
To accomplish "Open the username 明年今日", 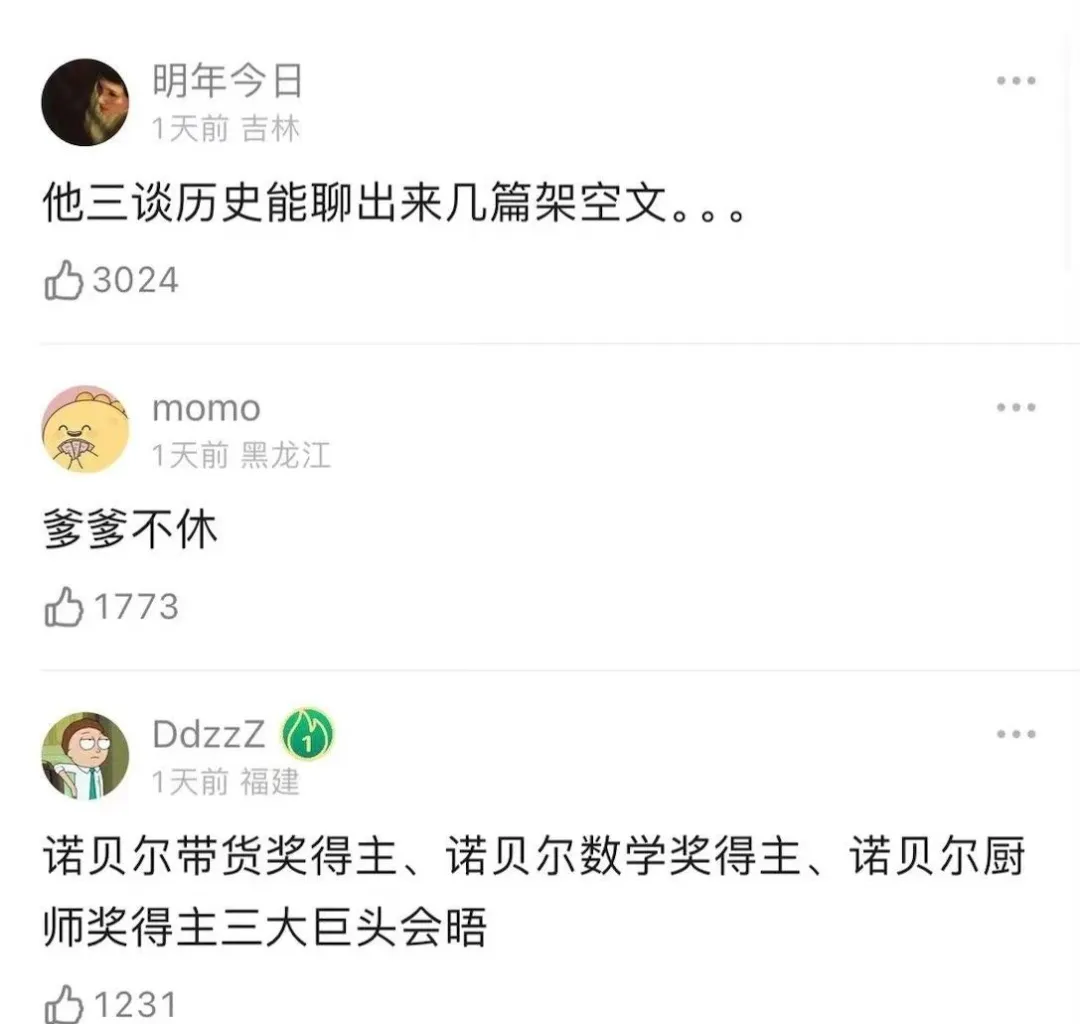I will click(x=227, y=81).
